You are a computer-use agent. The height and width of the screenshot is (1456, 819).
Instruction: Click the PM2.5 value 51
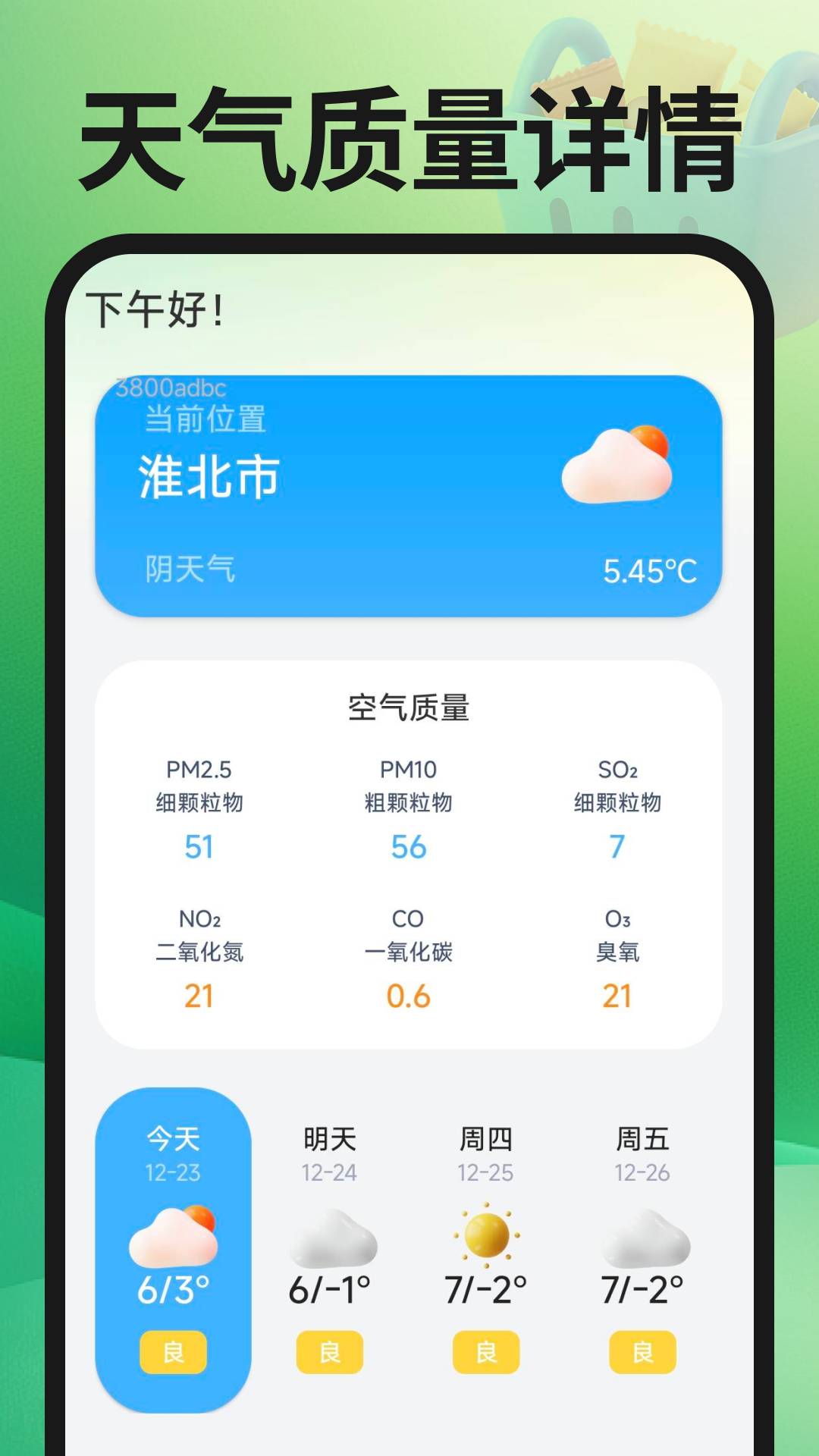[199, 847]
